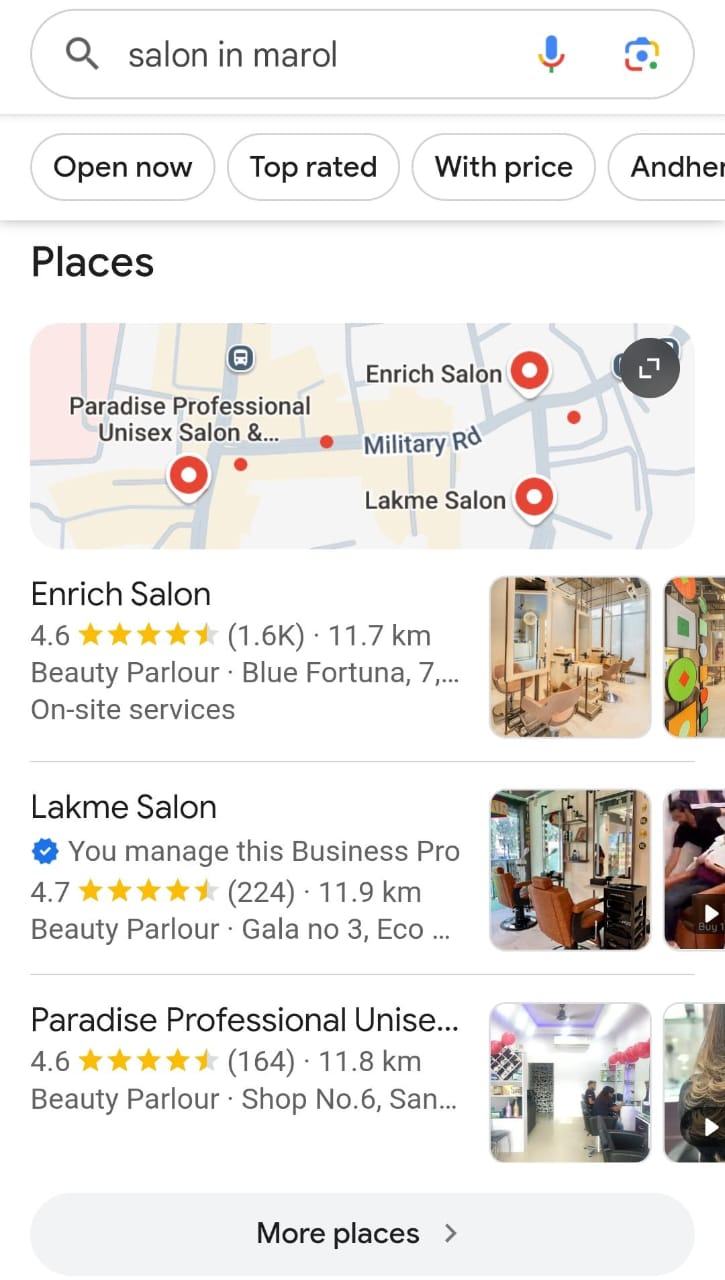The height and width of the screenshot is (1280, 725).
Task: Start voice search with the microphone
Action: point(551,54)
